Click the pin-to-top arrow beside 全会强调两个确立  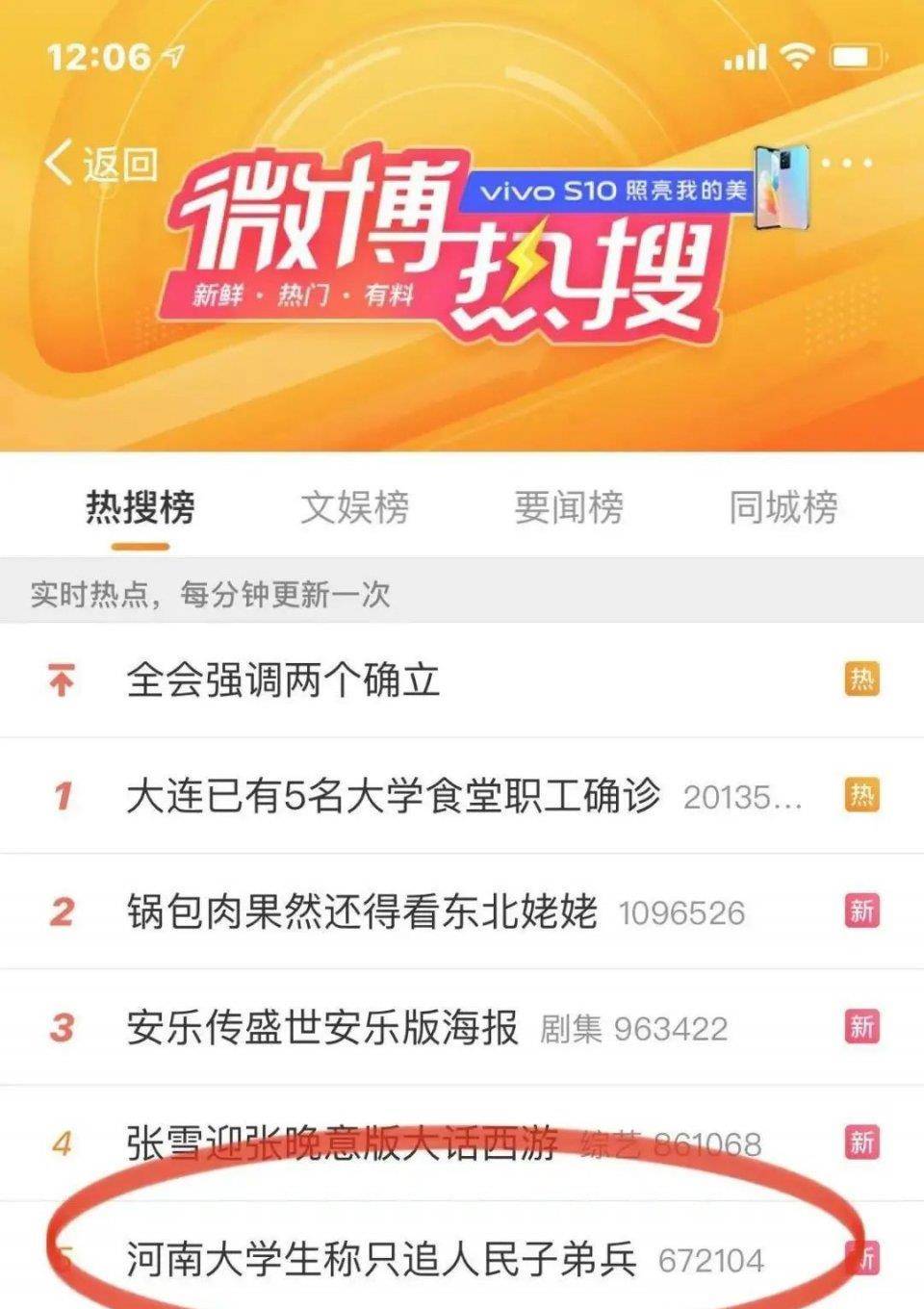click(x=60, y=680)
